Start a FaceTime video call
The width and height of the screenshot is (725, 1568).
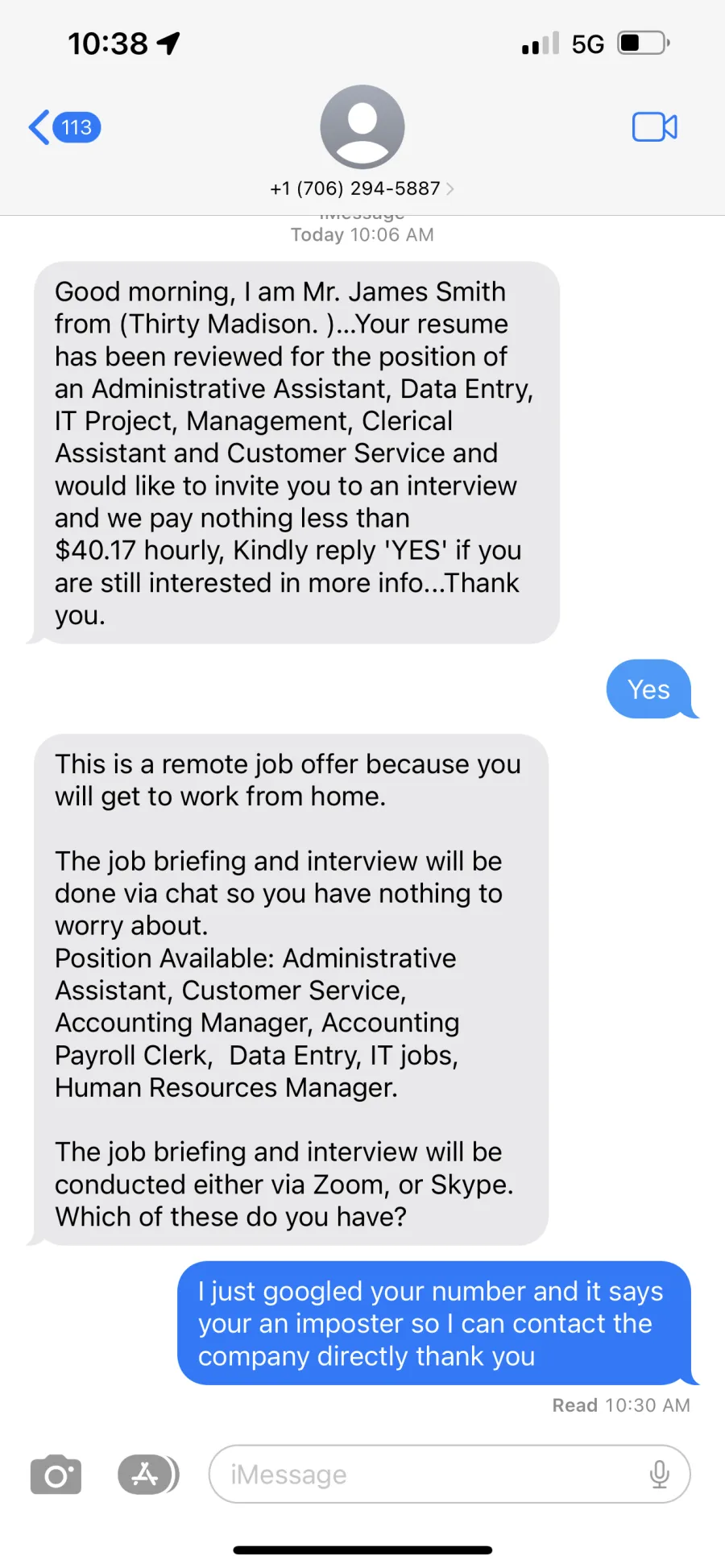click(654, 127)
